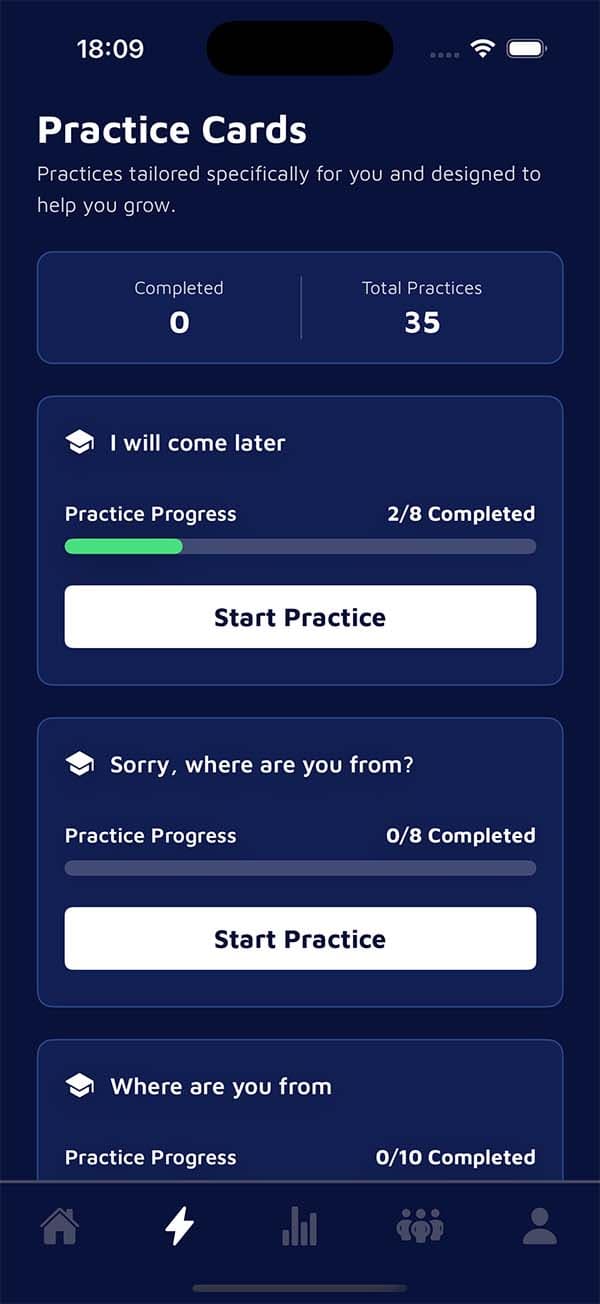Go to the Home tab
The image size is (600, 1304).
pyautogui.click(x=60, y=1226)
